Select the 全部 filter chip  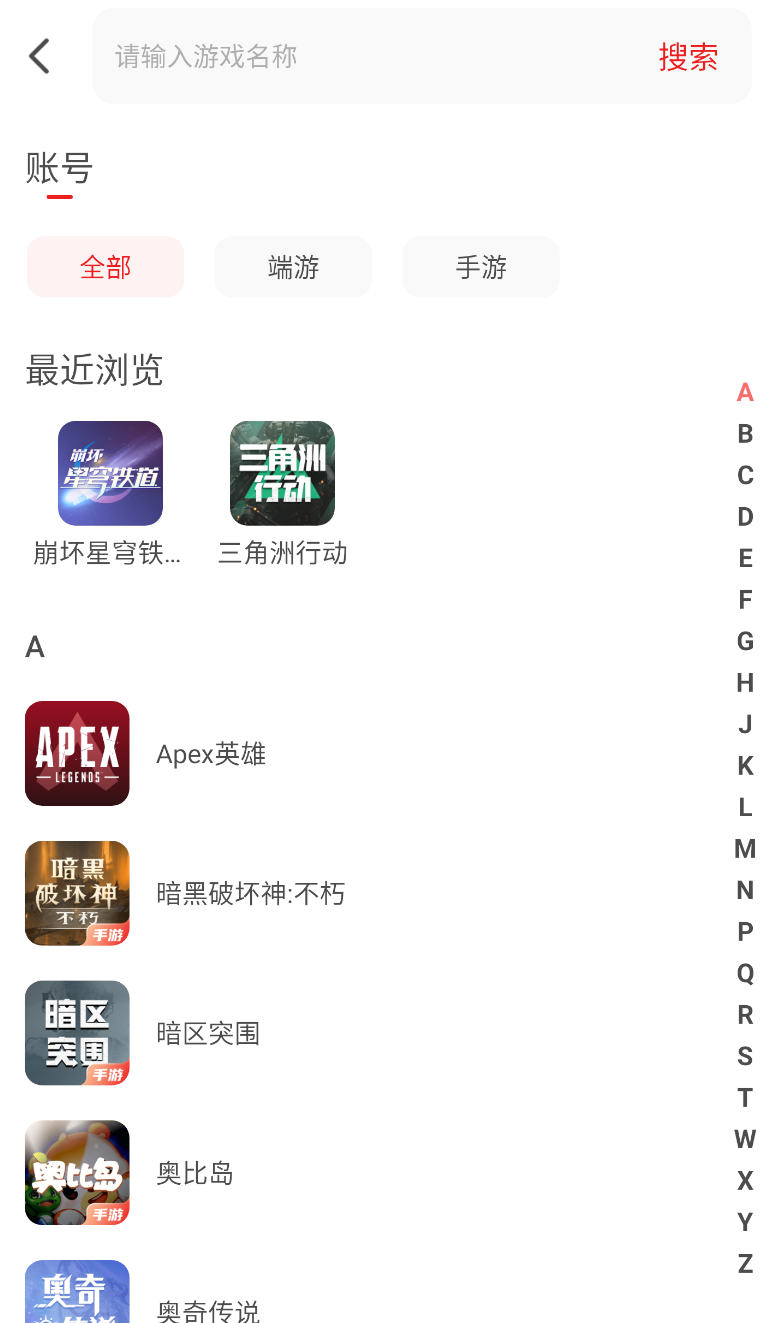click(x=106, y=267)
